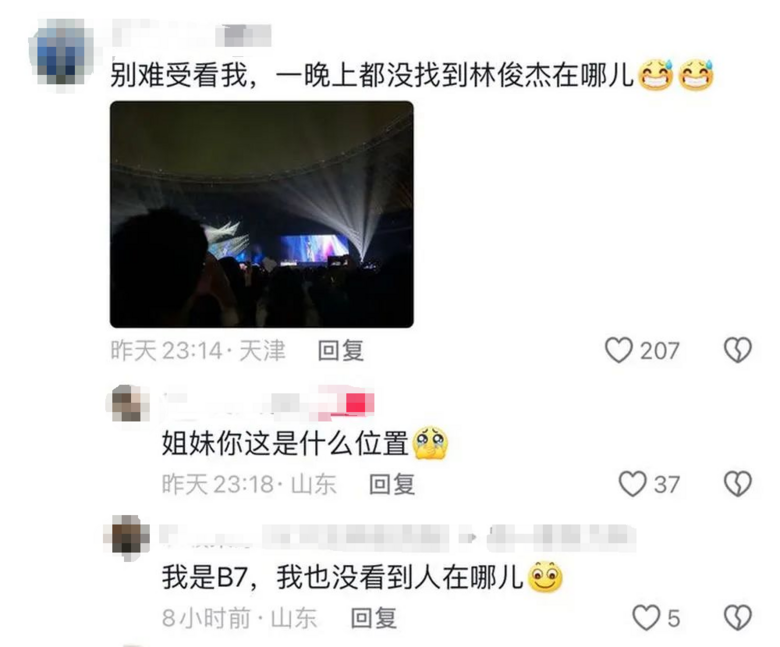Reply to the comment from 8小时前

point(374,619)
